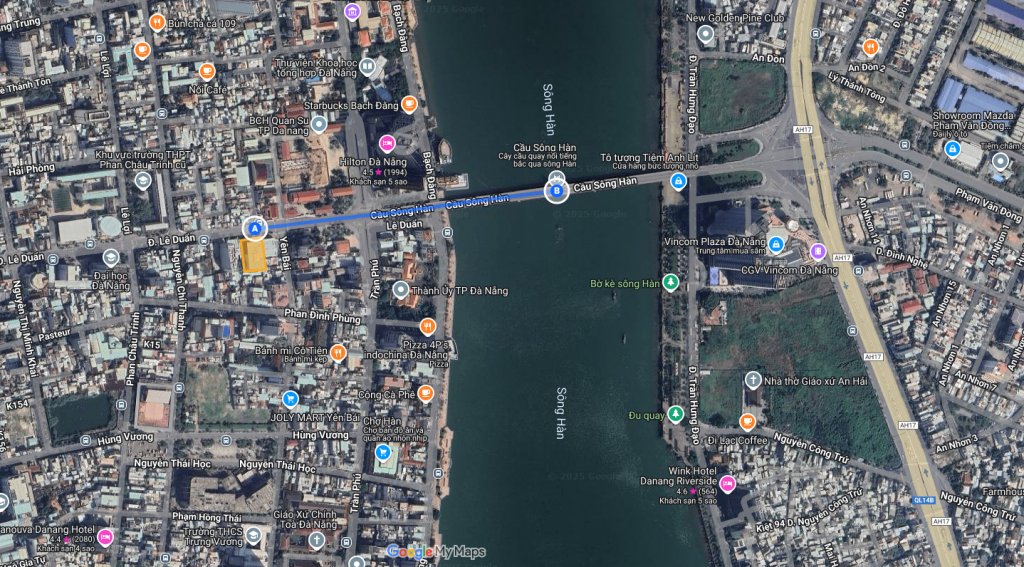Image resolution: width=1024 pixels, height=567 pixels.
Task: Select route marker A on Lê Duẩn
Action: (255, 229)
